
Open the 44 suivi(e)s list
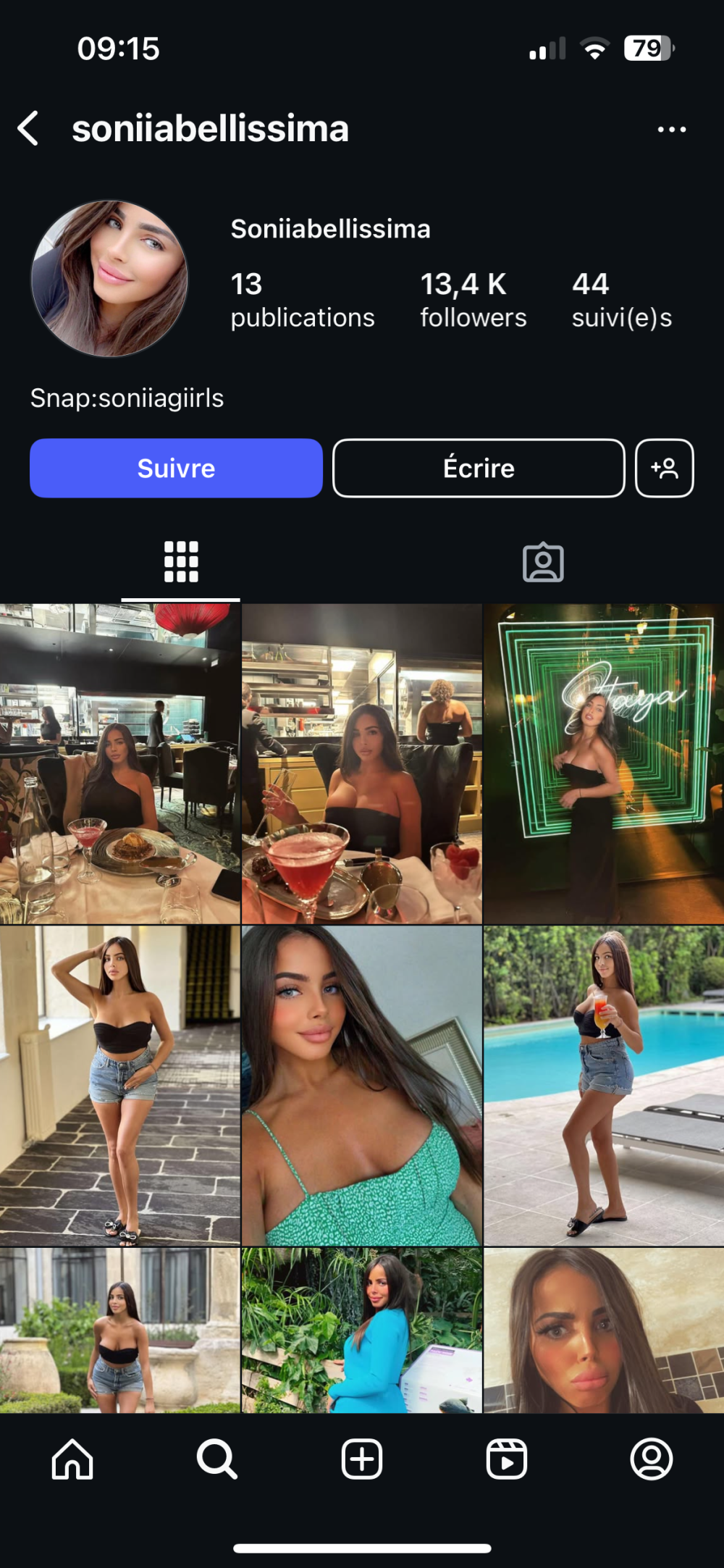coord(621,300)
